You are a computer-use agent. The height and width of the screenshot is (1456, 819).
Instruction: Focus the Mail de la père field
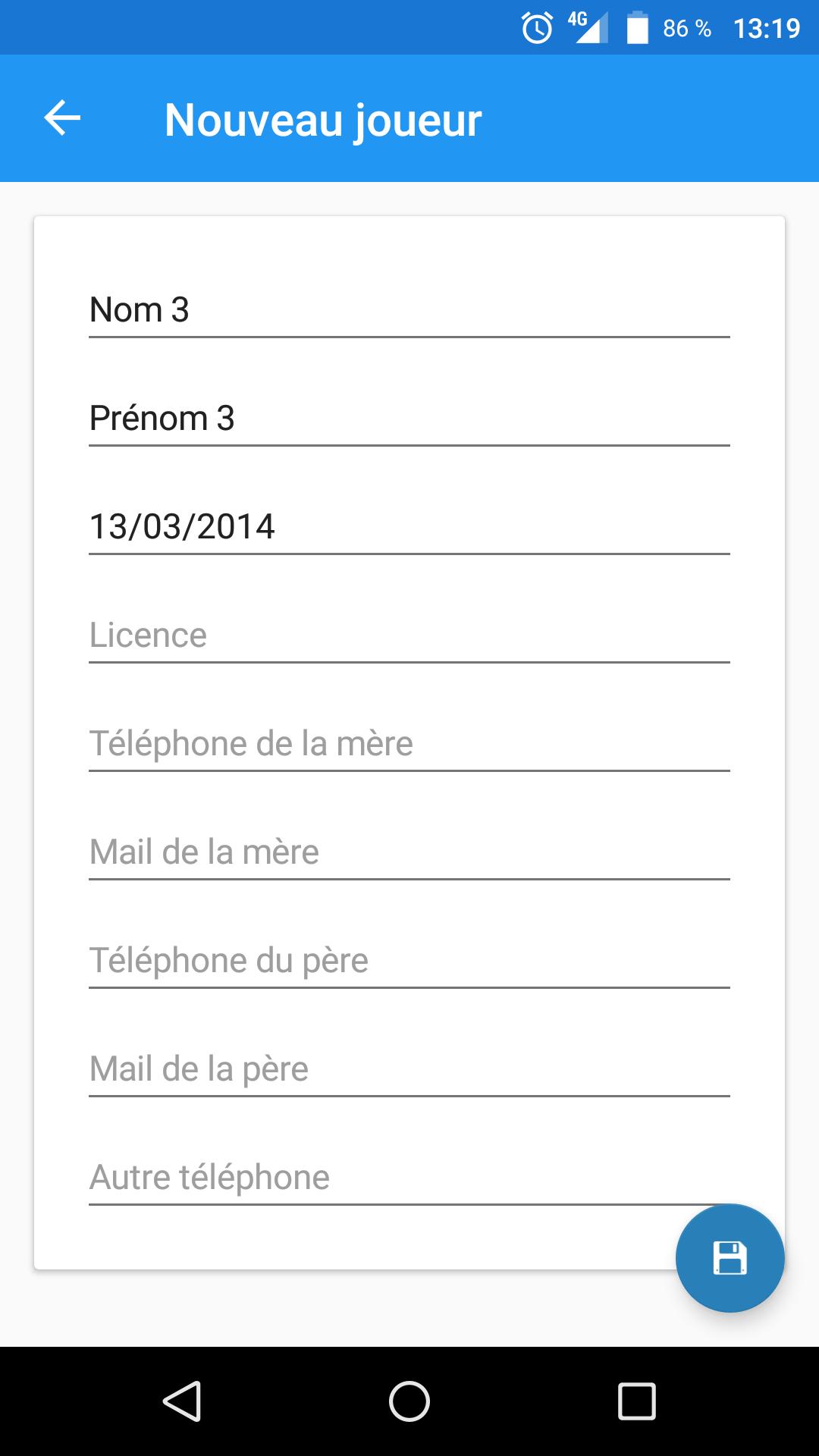click(409, 1069)
